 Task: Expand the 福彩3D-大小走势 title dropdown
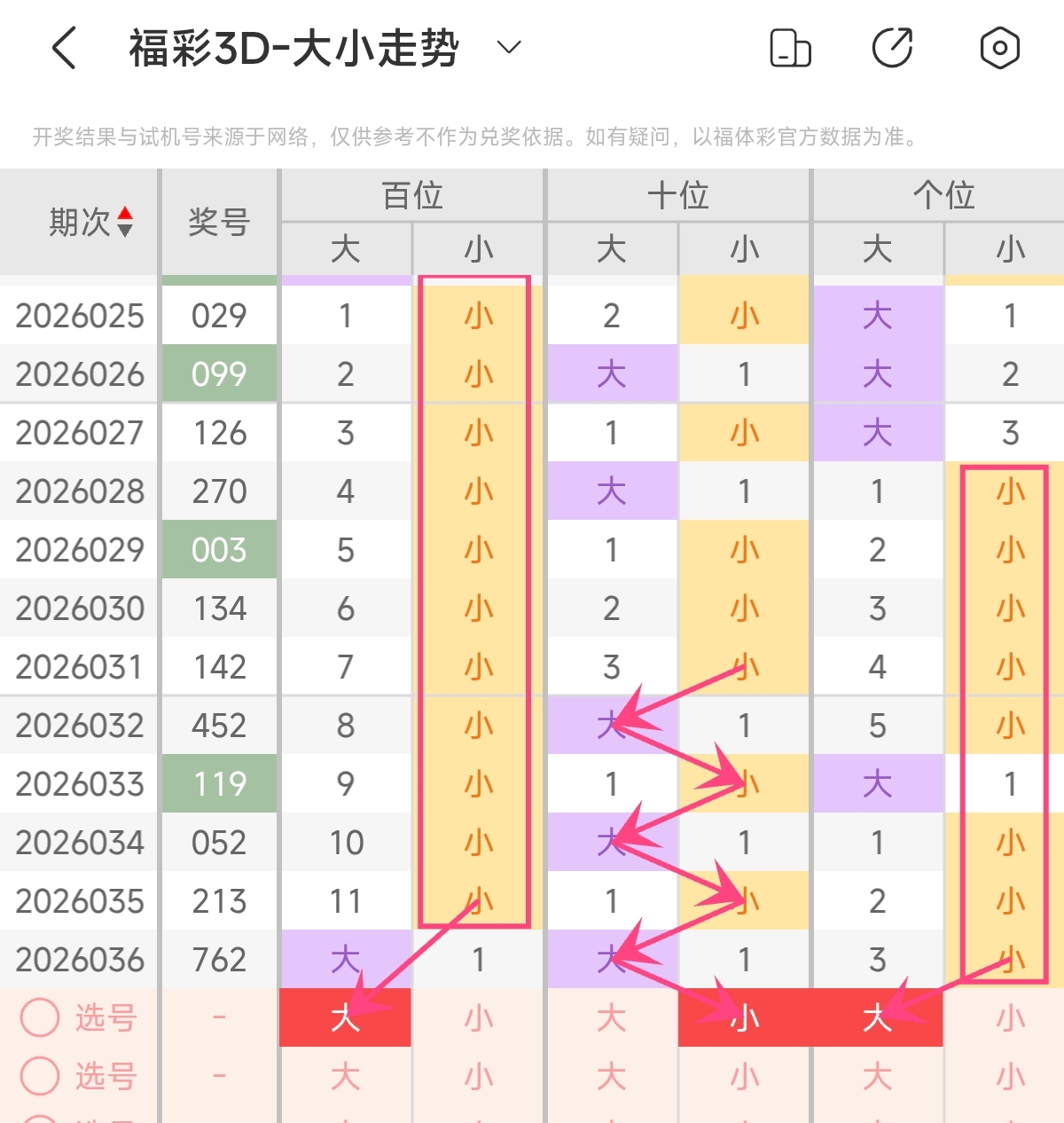pos(509,47)
